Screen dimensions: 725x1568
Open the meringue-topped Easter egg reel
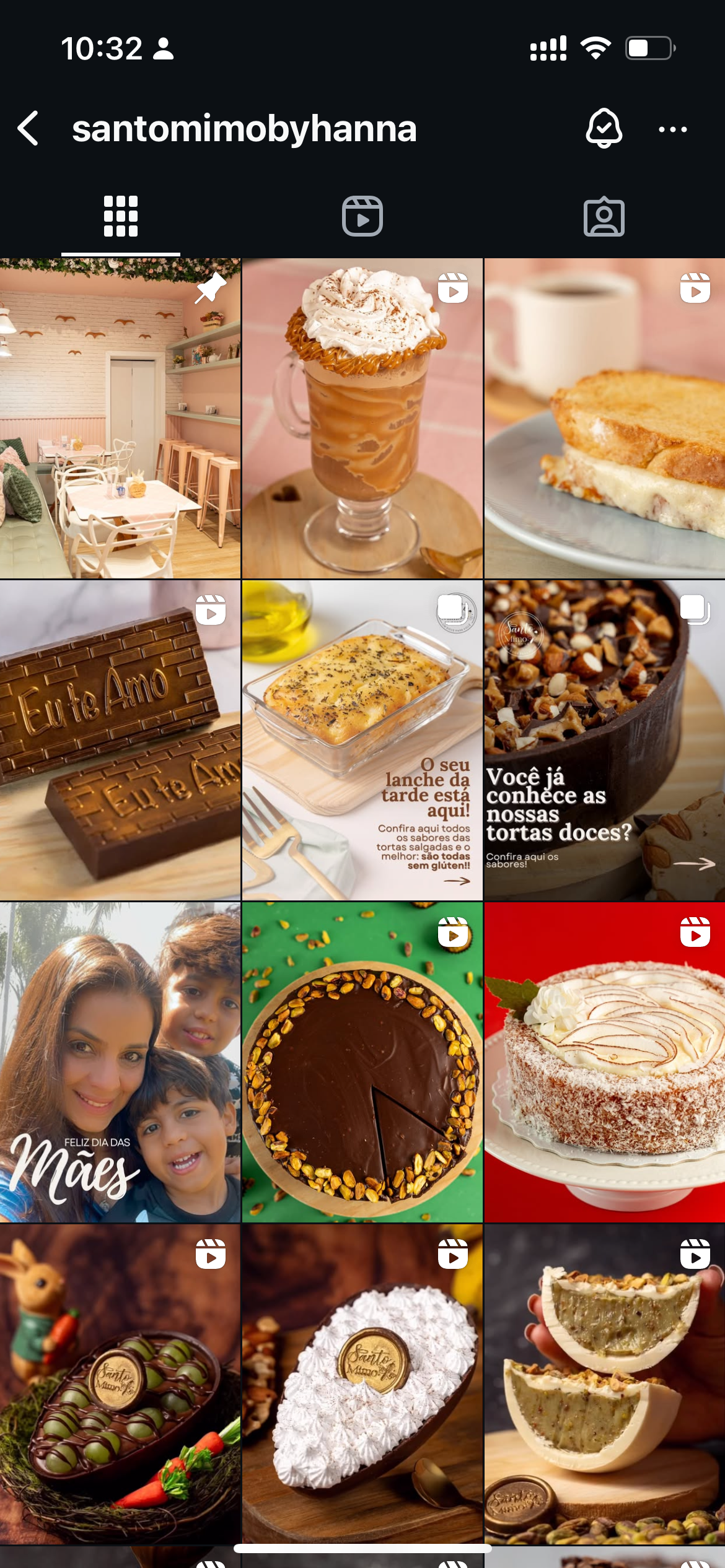point(362,1384)
